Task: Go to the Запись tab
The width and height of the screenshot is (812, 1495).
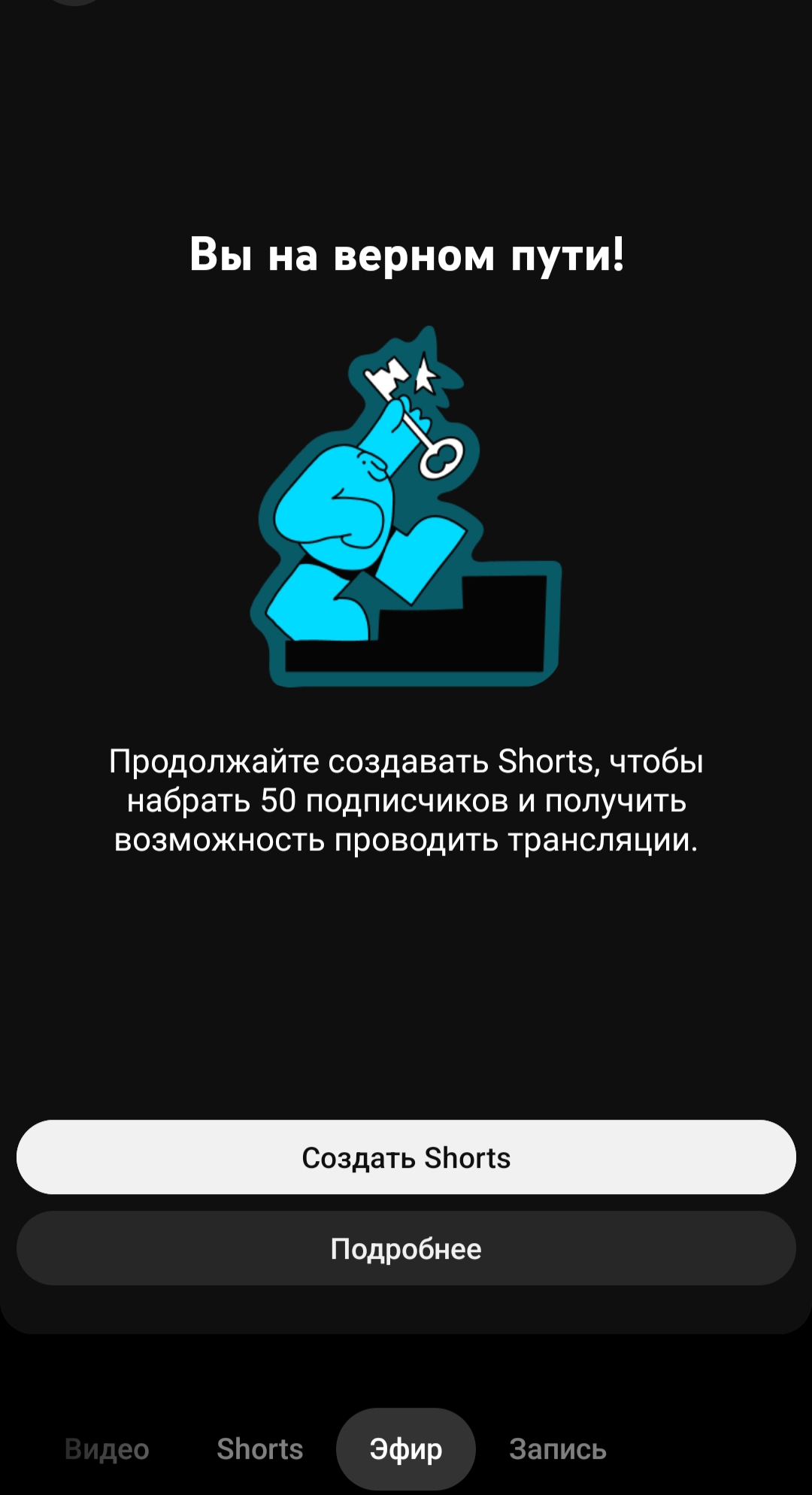Action: tap(557, 1448)
